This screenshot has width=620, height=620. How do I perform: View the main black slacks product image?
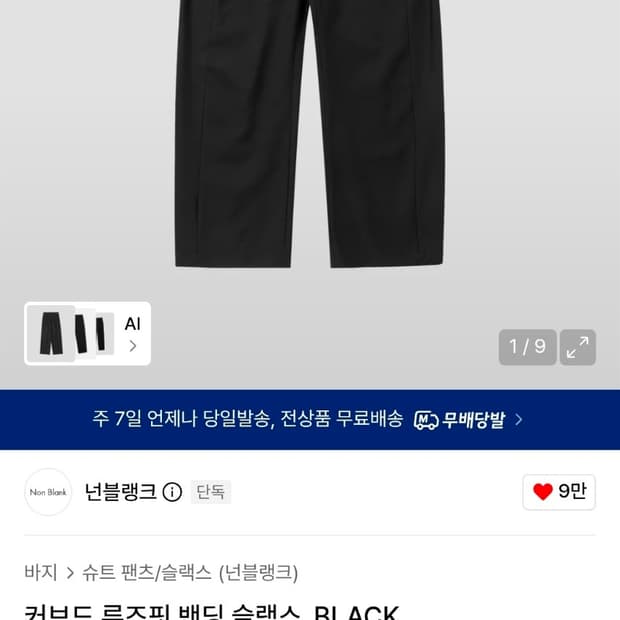(310, 134)
